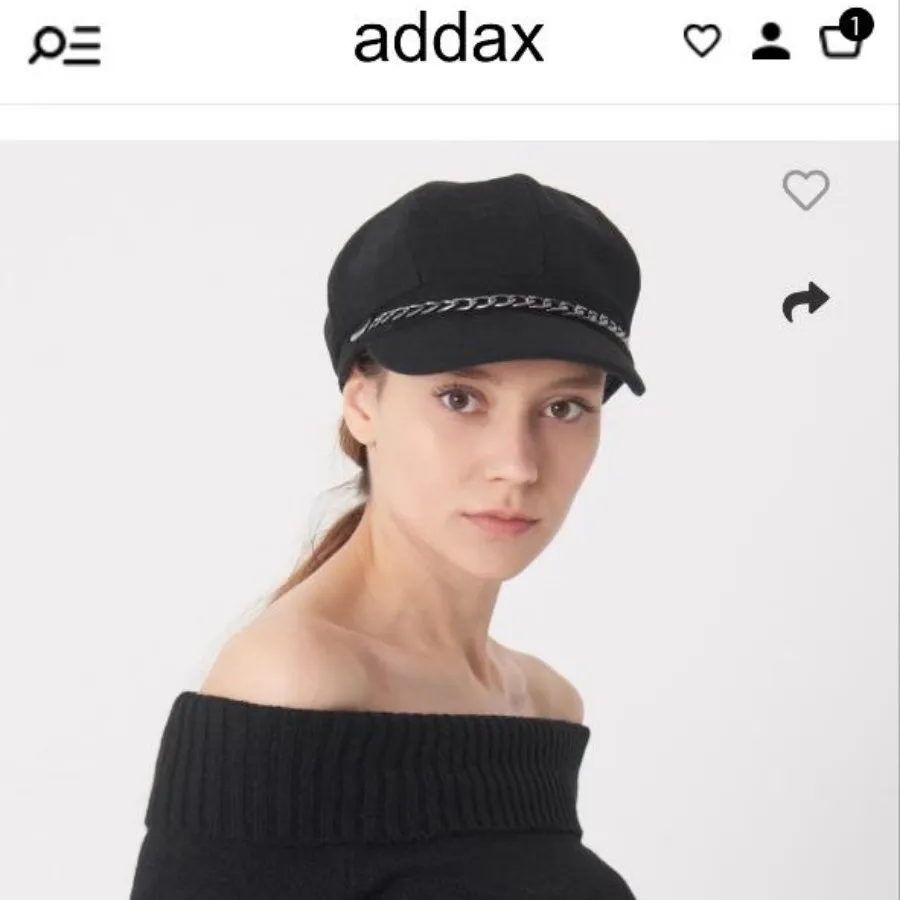Open the account profile icon
This screenshot has height=900, width=900.
(x=771, y=41)
